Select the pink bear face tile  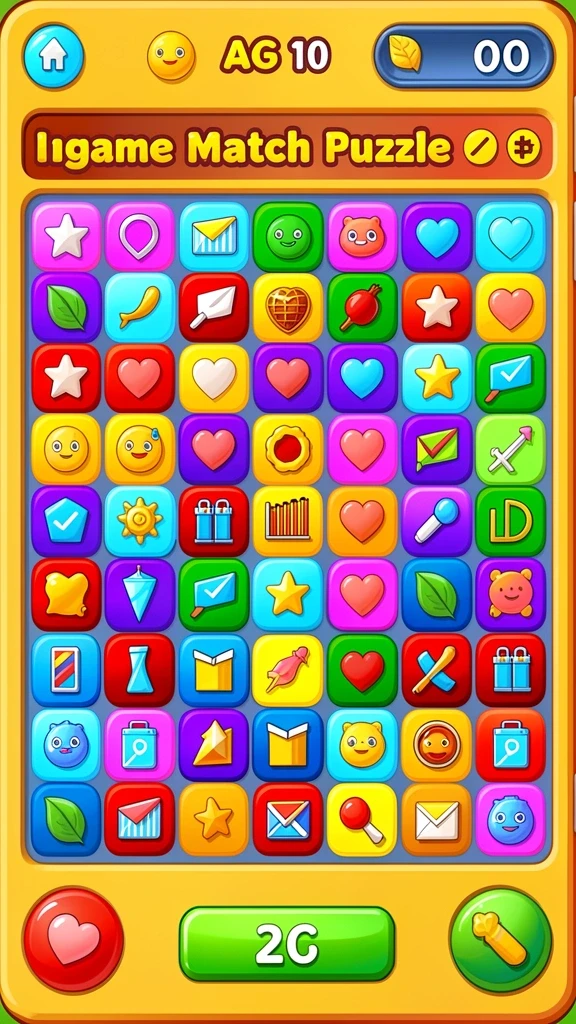[x=362, y=236]
